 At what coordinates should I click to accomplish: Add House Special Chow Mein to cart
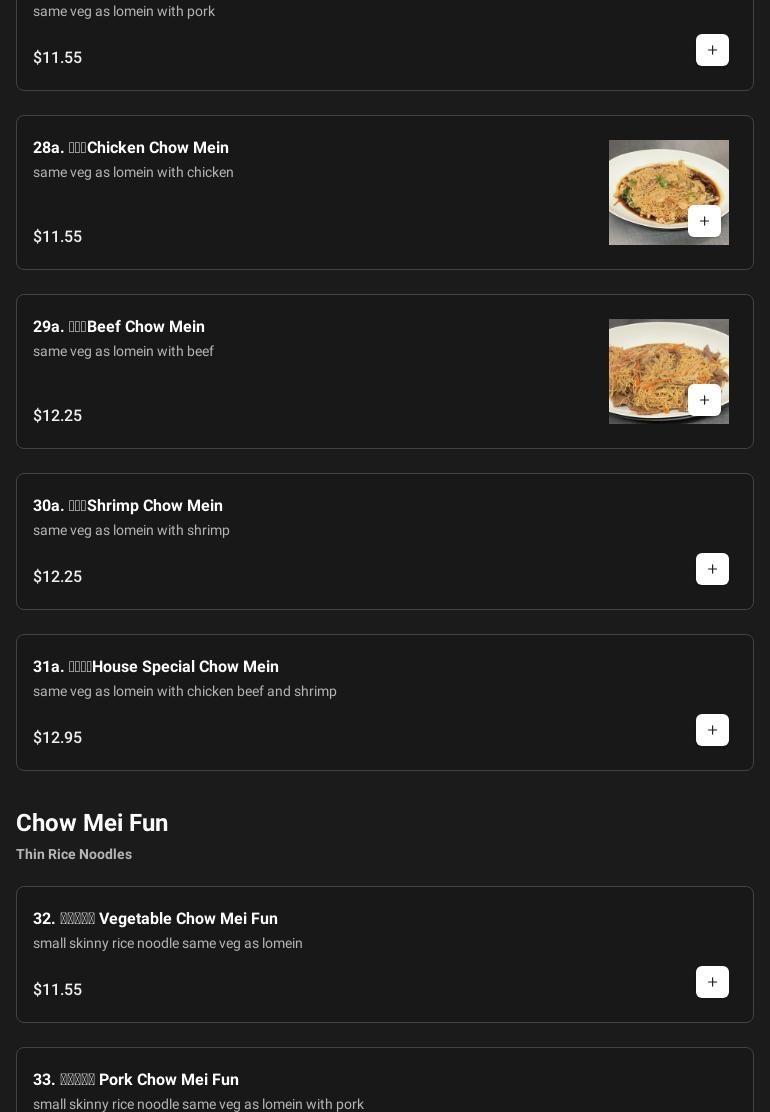pos(712,730)
